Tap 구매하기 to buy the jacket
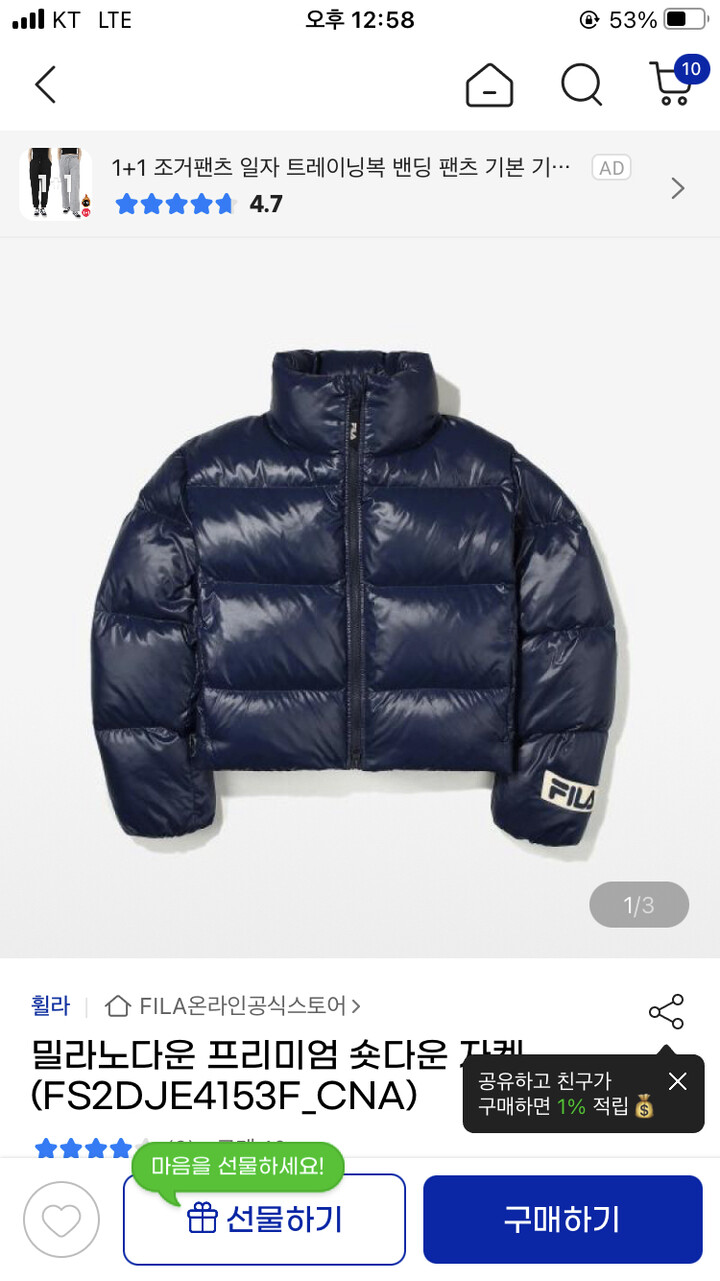Viewport: 720px width, 1281px height. click(562, 1219)
